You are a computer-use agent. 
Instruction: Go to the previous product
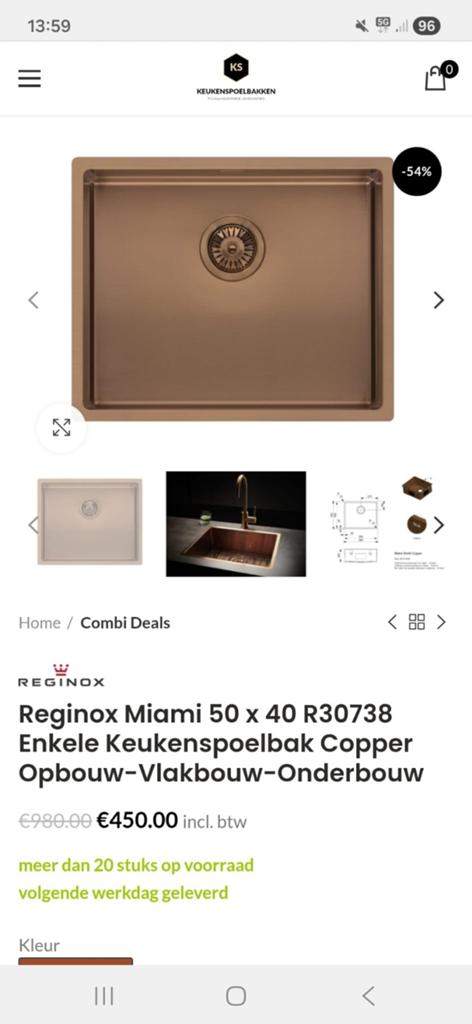tap(392, 622)
